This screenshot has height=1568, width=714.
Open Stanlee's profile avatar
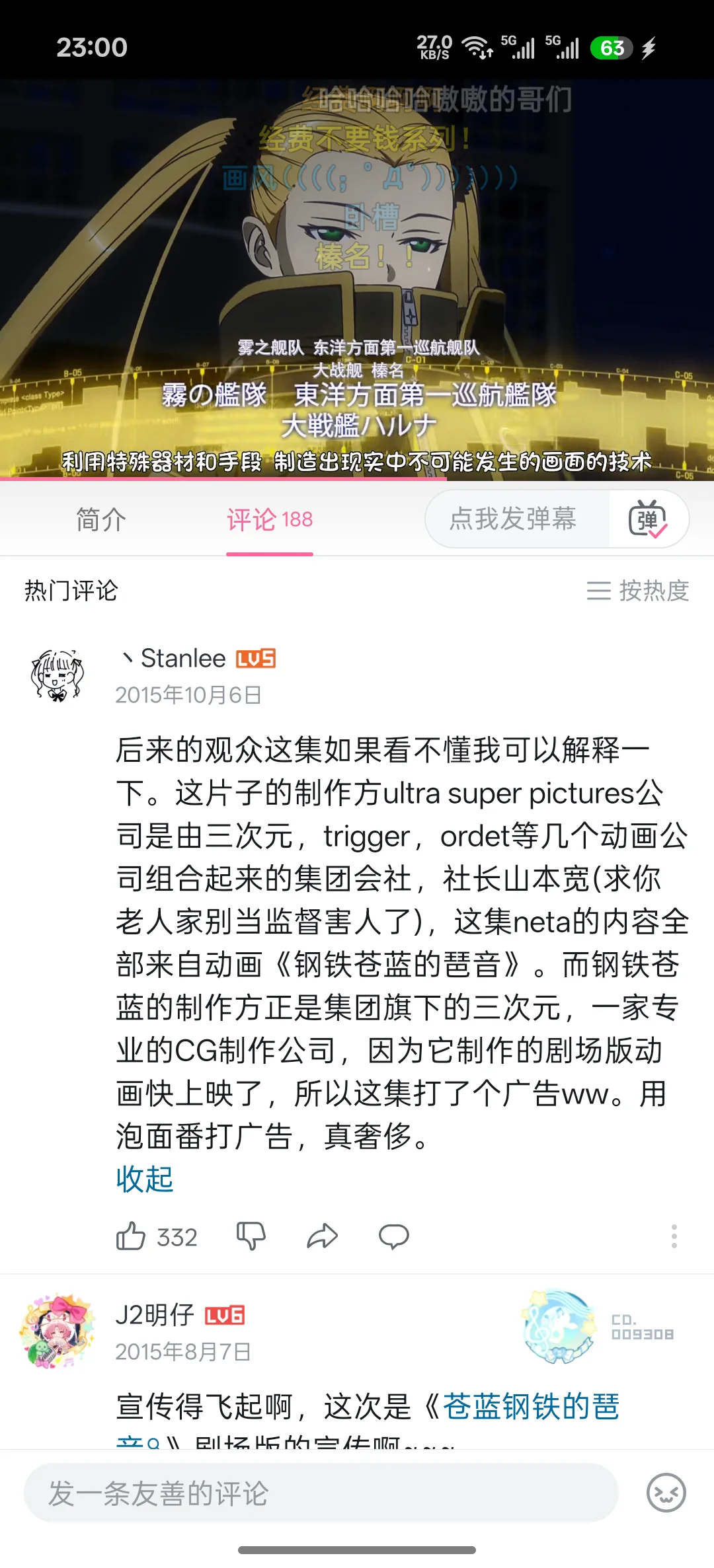[x=58, y=675]
